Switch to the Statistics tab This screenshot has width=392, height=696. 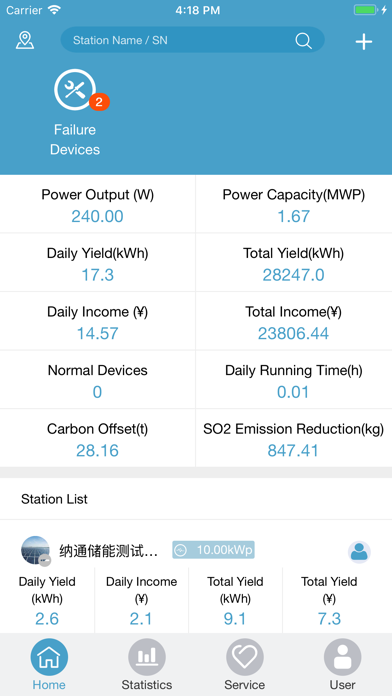(x=147, y=665)
